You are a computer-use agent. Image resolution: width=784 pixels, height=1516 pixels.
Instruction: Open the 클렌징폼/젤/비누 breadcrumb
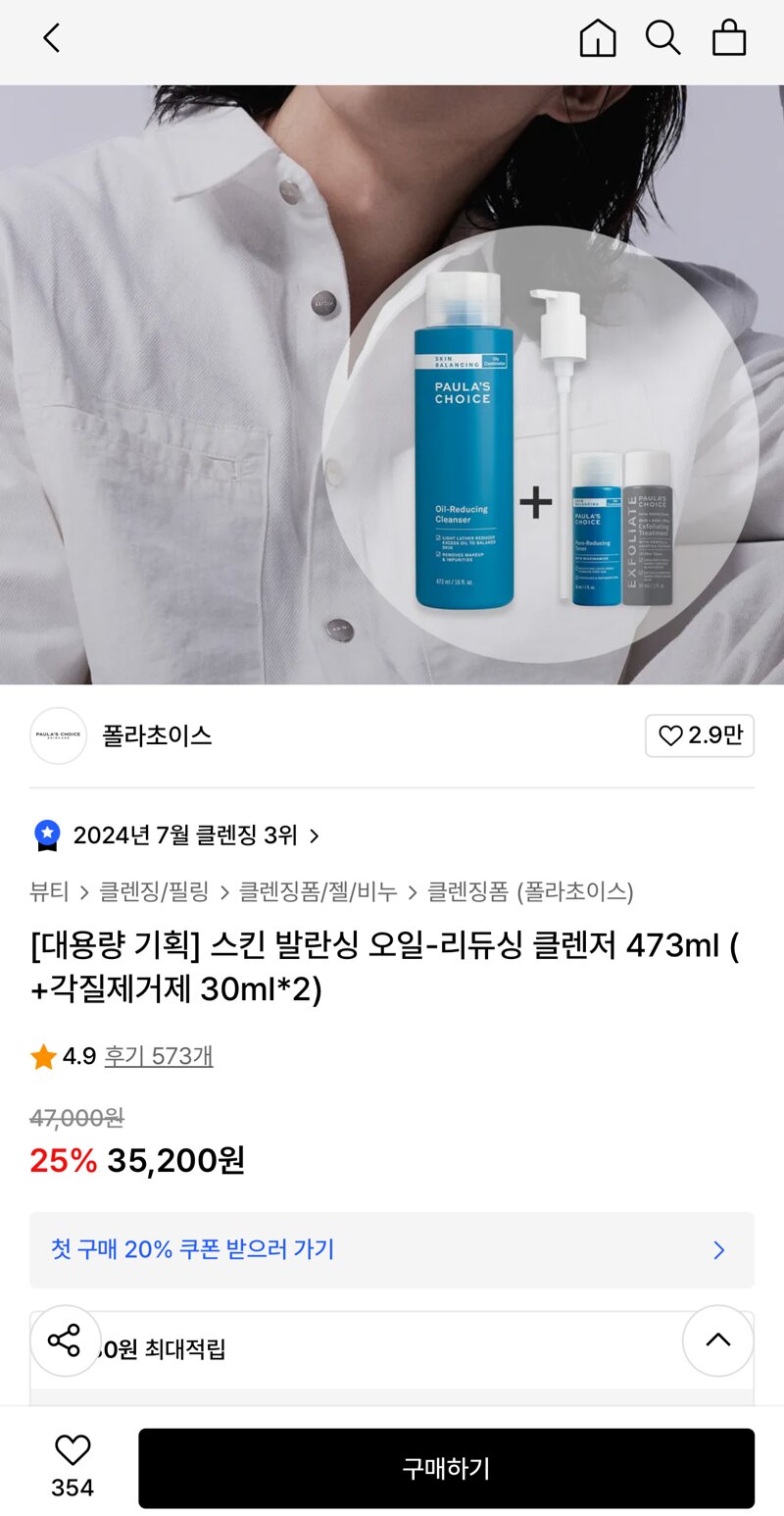tap(318, 891)
